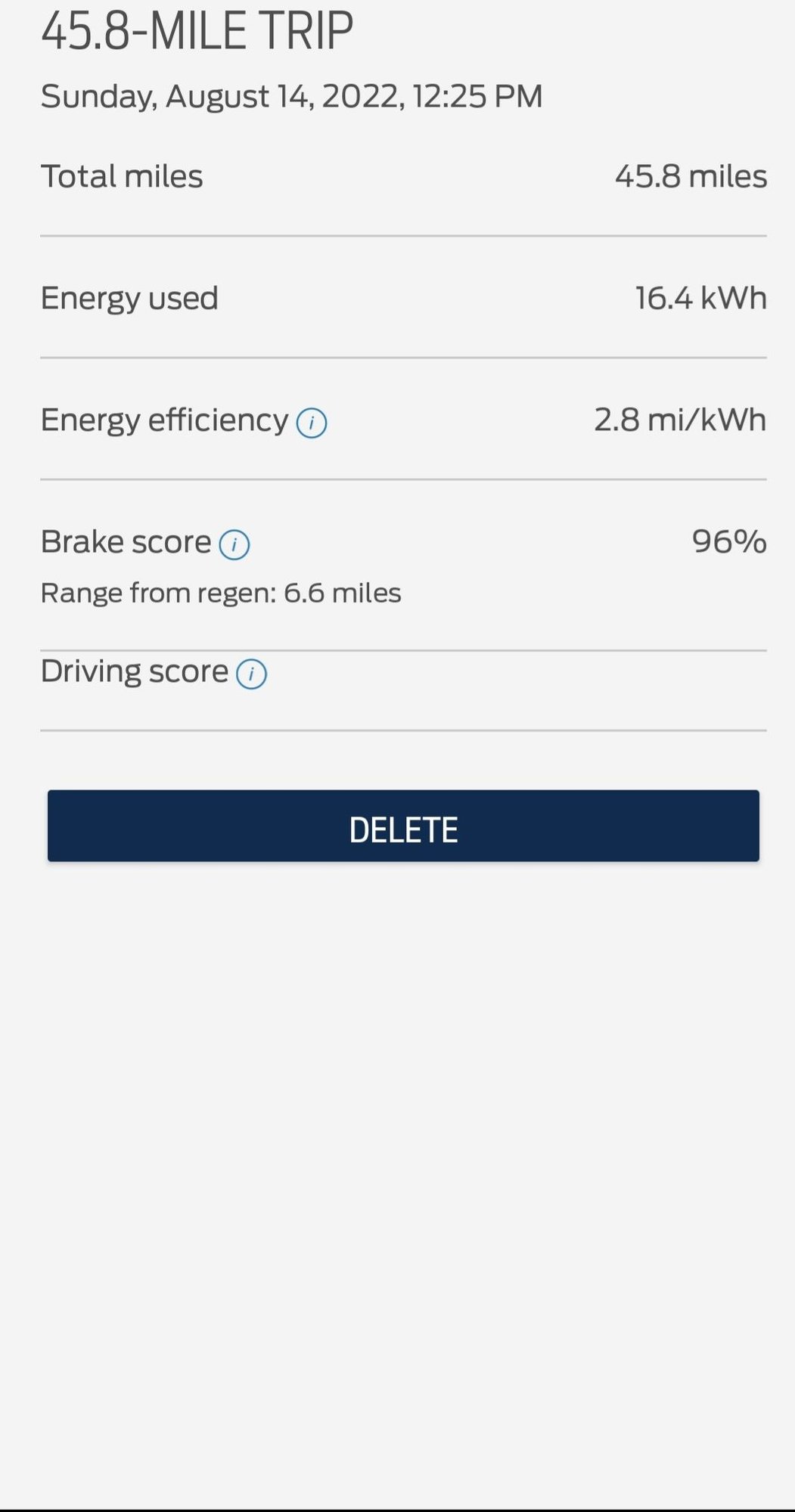
Task: Tap the circled i near Driving score
Action: 253,674
